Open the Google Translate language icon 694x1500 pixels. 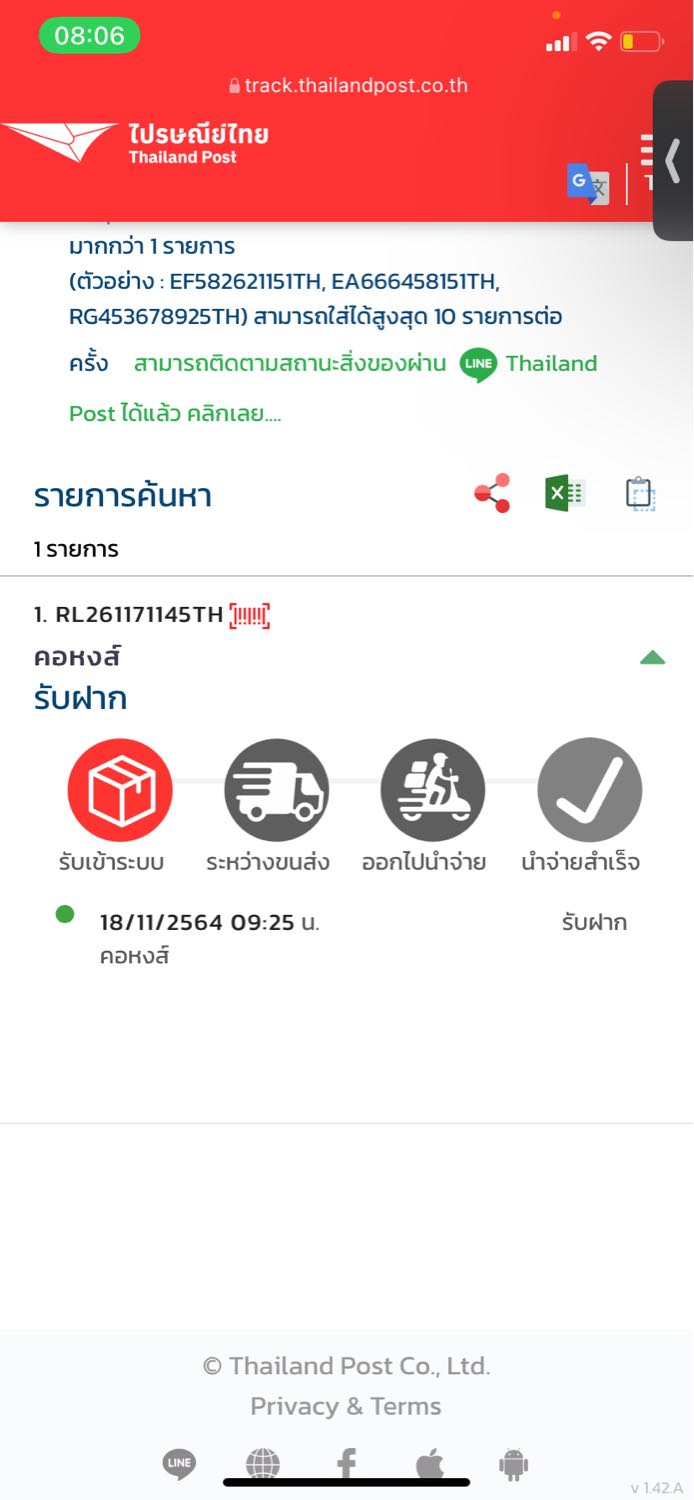tap(588, 184)
